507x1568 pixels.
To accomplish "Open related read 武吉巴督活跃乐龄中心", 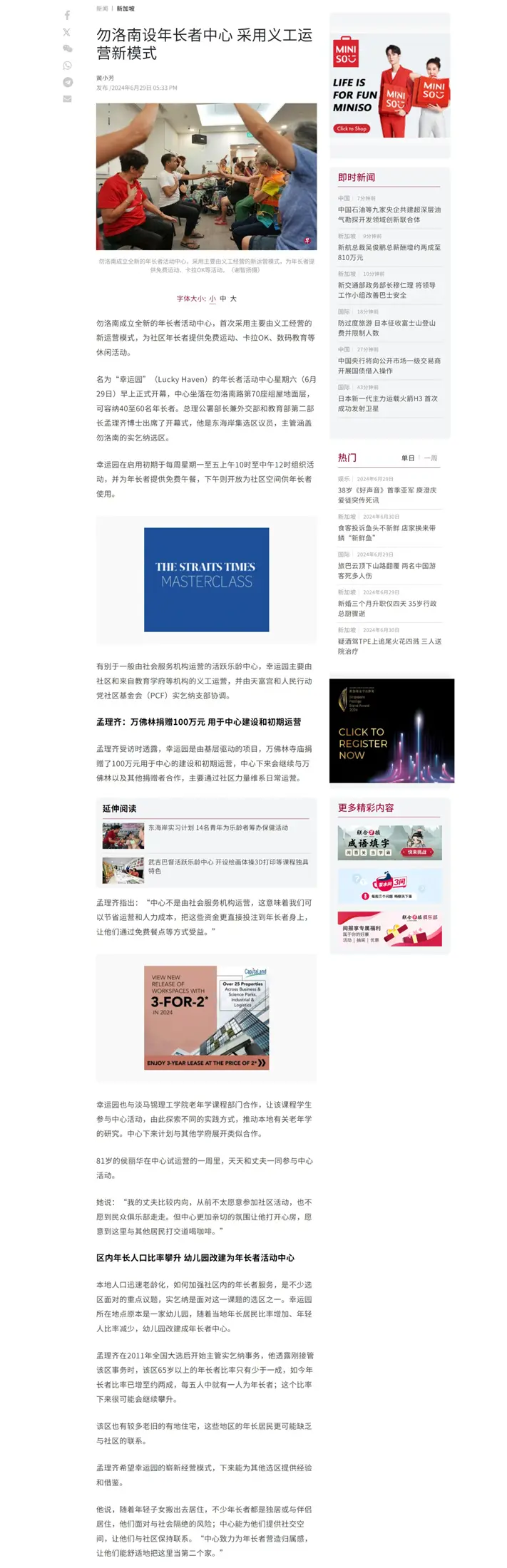I will (x=227, y=866).
